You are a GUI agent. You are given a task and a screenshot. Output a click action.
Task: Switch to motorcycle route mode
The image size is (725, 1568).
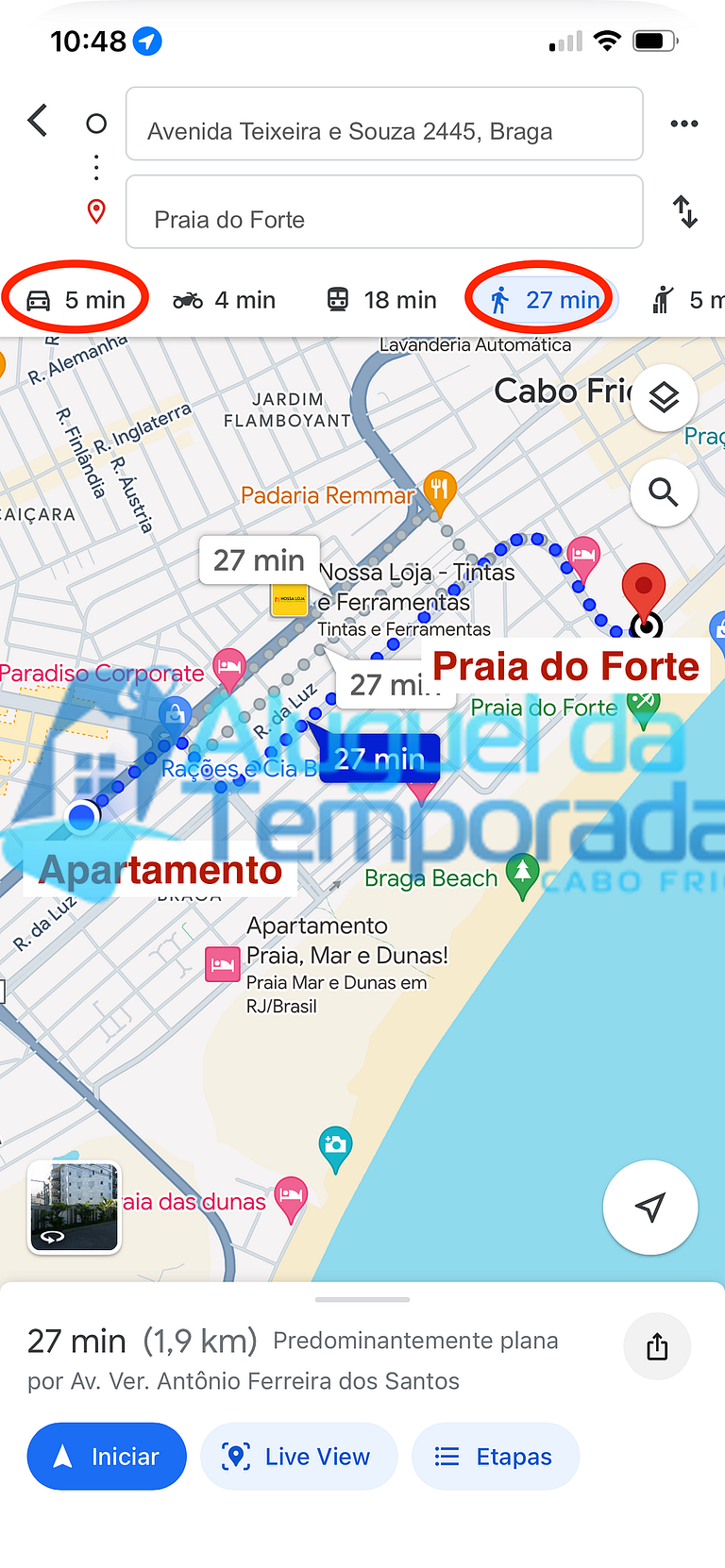(x=224, y=299)
